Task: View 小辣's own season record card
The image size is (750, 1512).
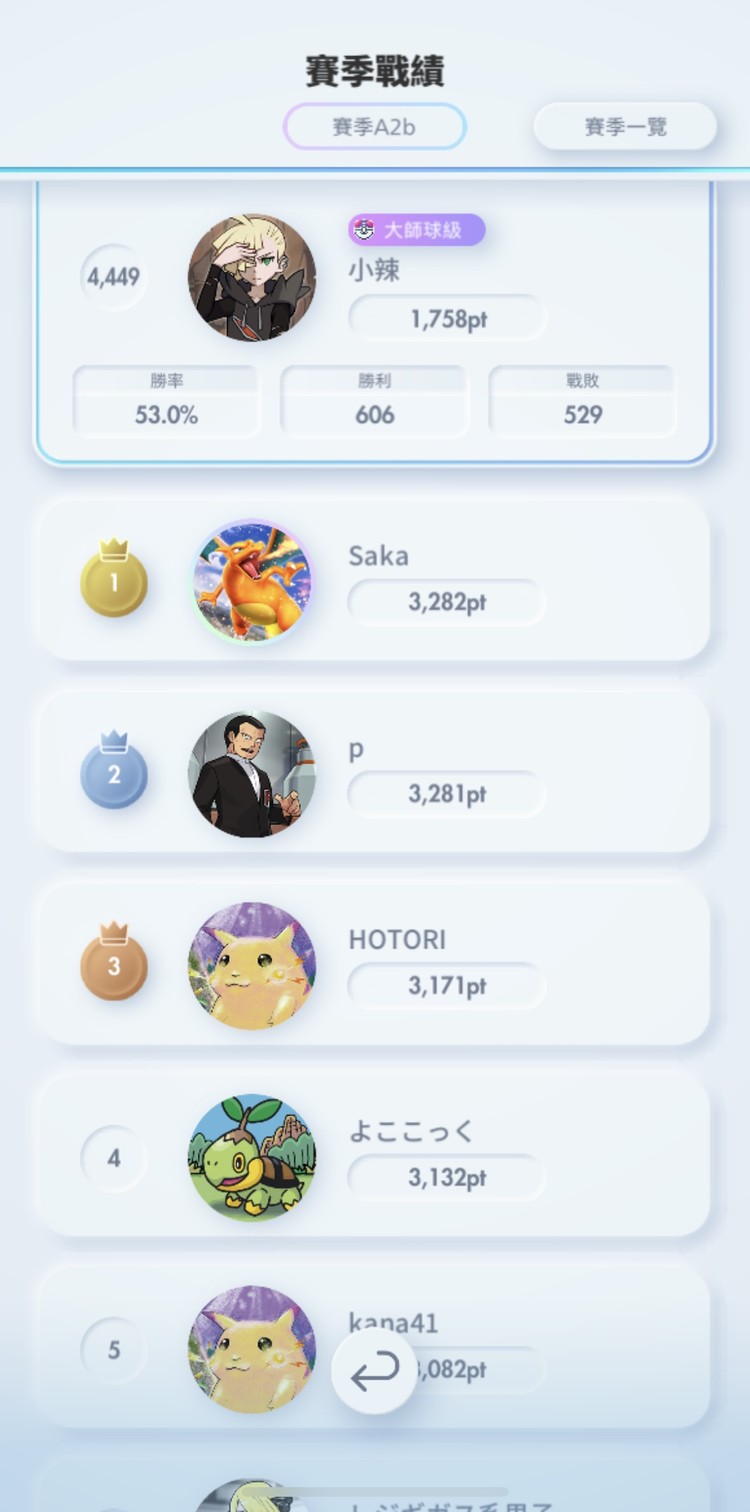Action: tap(374, 320)
